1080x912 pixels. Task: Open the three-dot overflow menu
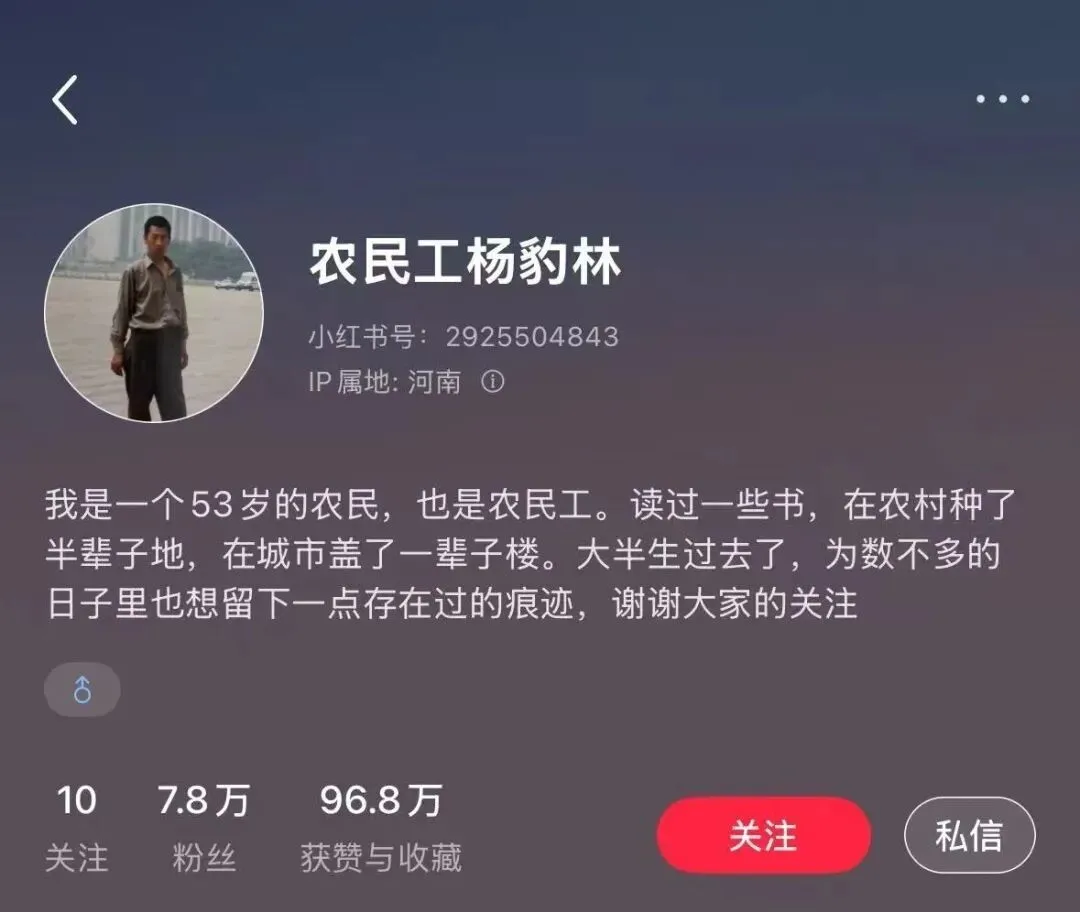tap(1002, 98)
